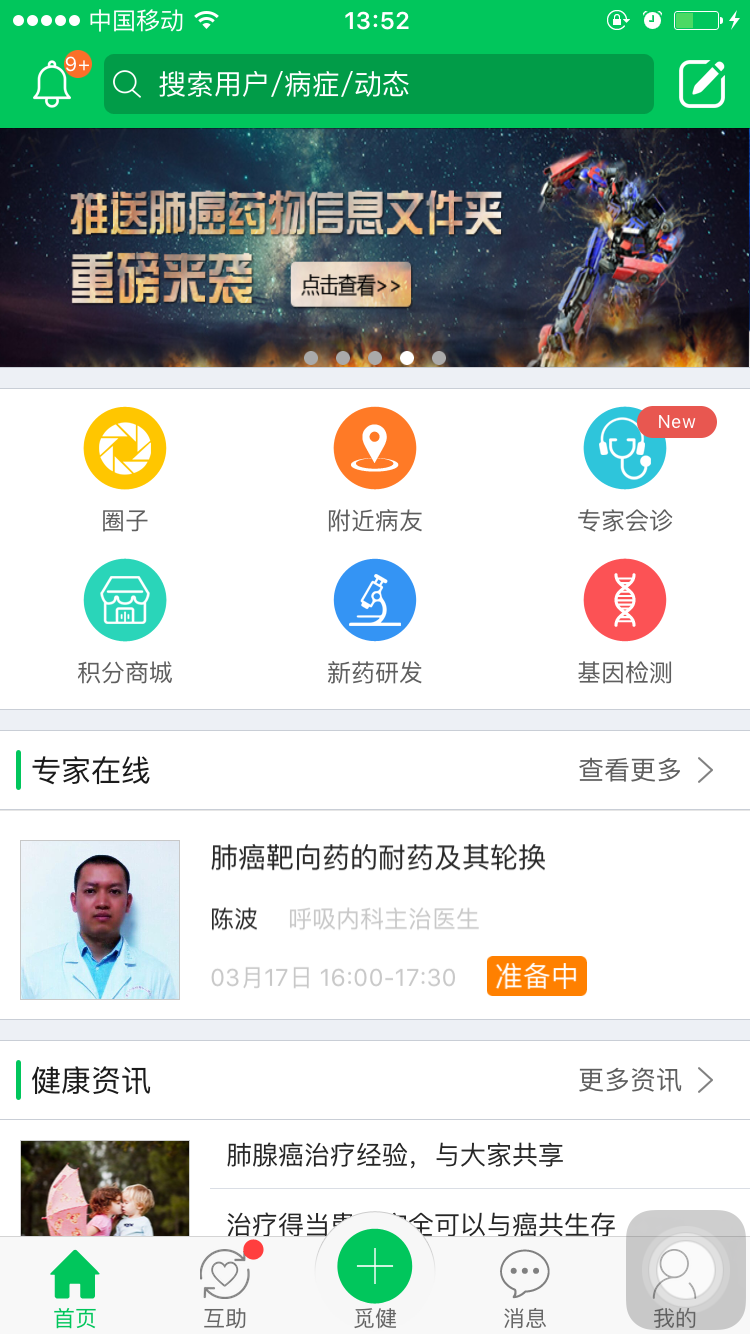Open 陈波's lecture on targeted drug resistance
The image size is (750, 1334).
pyautogui.click(x=378, y=858)
